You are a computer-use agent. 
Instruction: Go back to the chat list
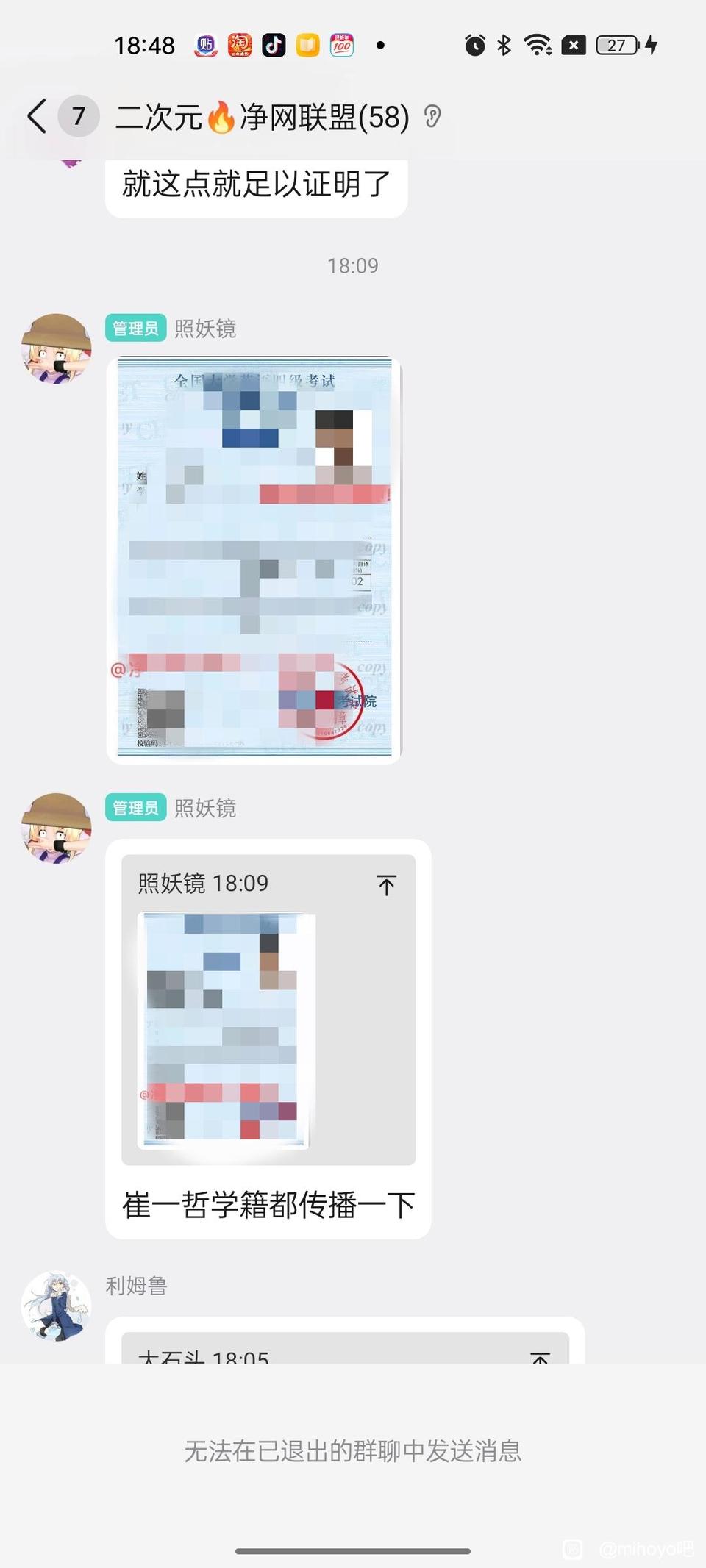[37, 116]
